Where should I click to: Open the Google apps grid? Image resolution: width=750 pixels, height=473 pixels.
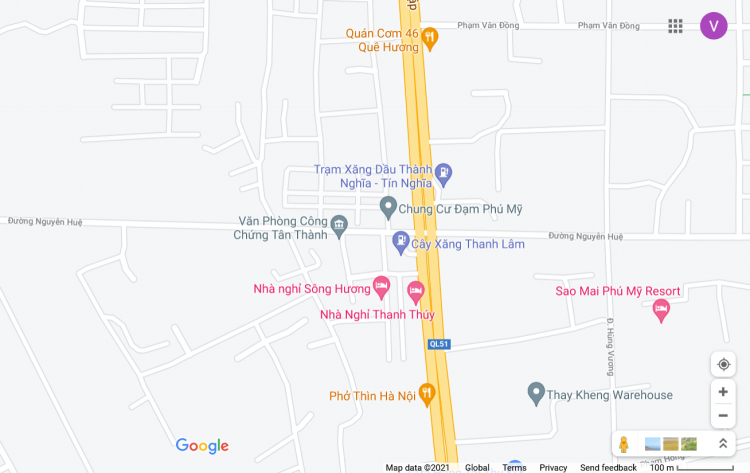click(676, 26)
